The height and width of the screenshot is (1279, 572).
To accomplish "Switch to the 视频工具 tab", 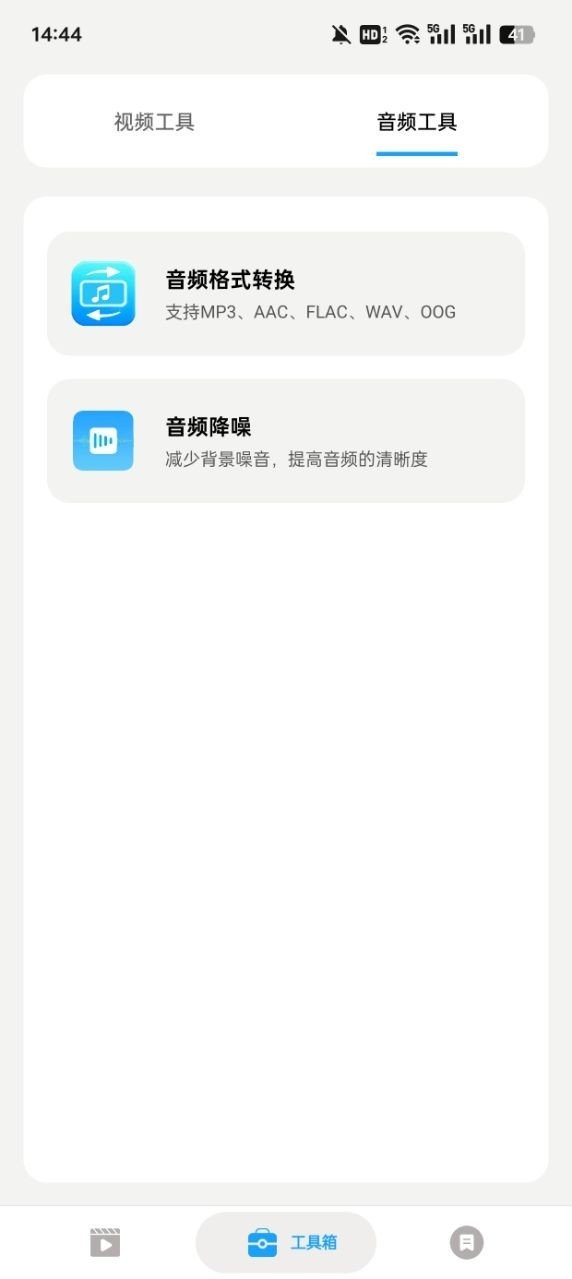I will [x=154, y=123].
